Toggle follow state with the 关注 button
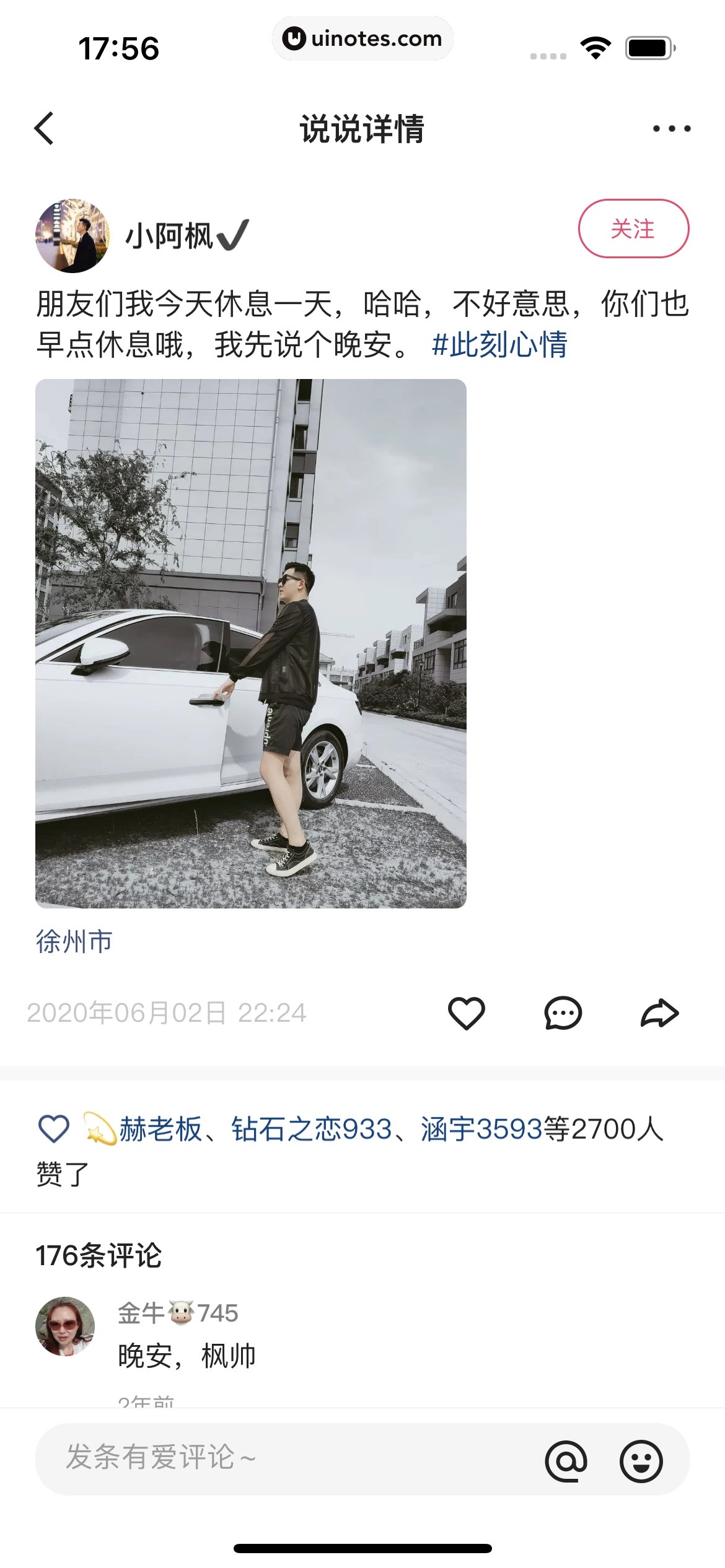This screenshot has width=725, height=1568. point(633,229)
